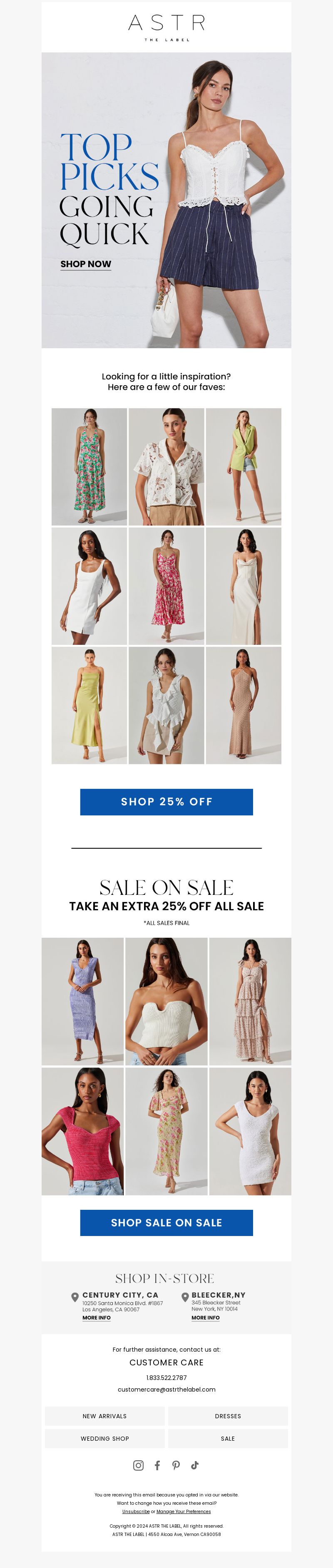Open the TikTok icon
The width and height of the screenshot is (333, 1568).
[x=195, y=1465]
